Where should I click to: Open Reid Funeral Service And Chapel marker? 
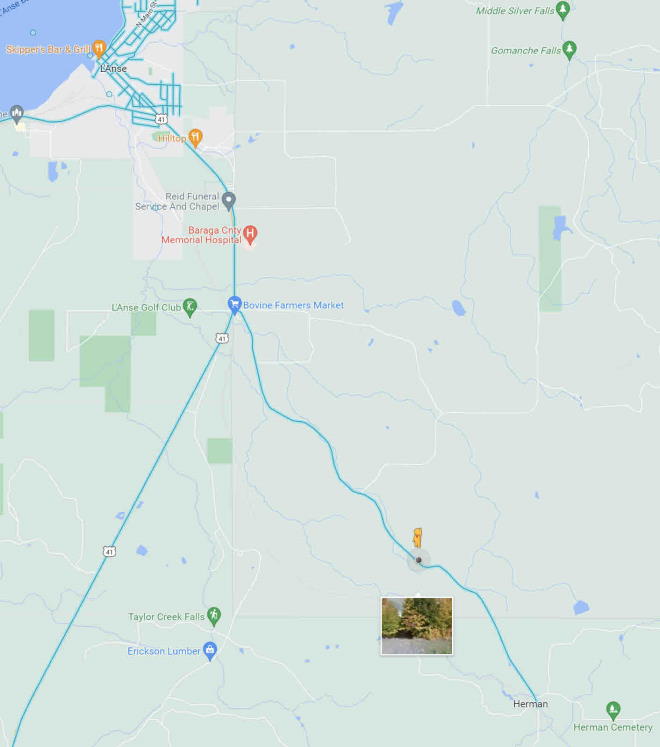(x=228, y=200)
